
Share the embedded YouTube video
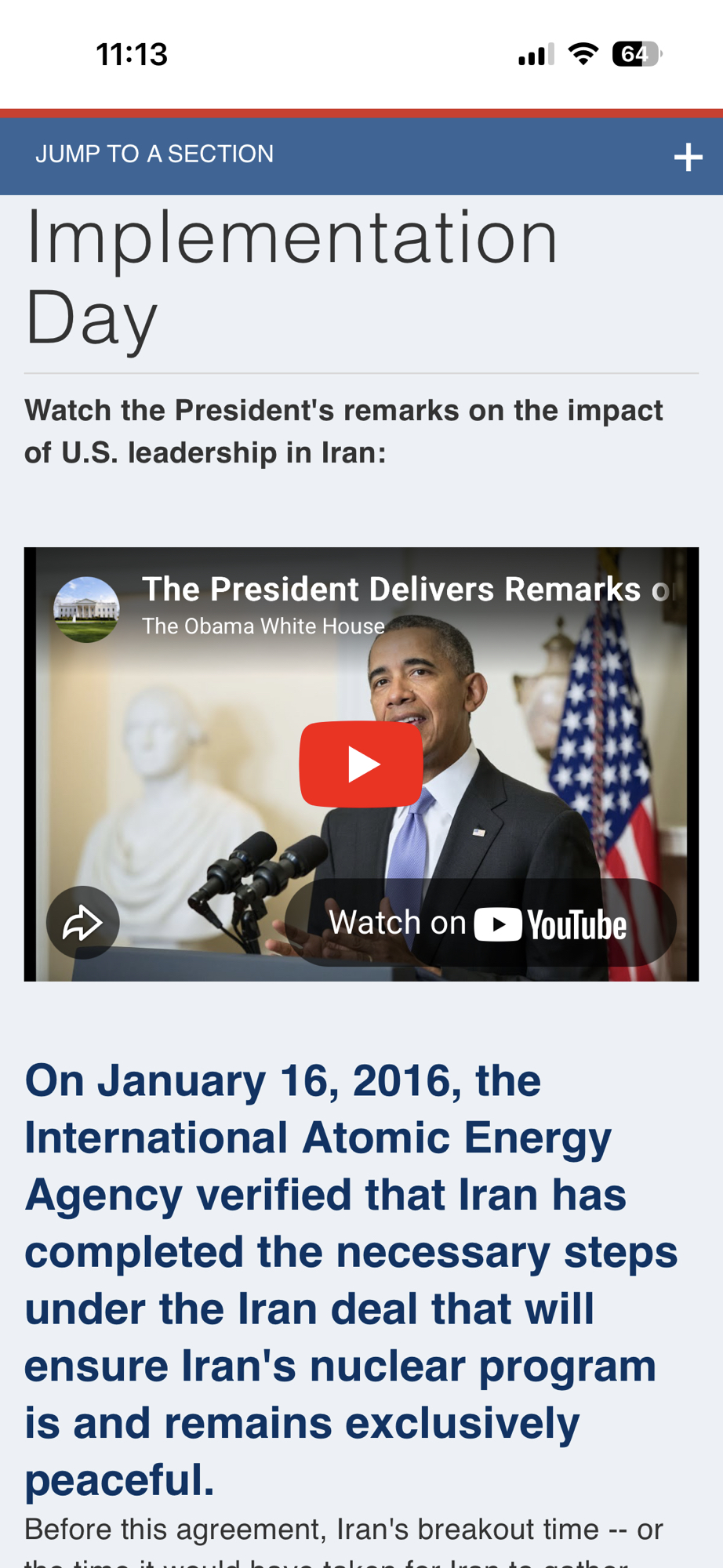click(x=83, y=923)
